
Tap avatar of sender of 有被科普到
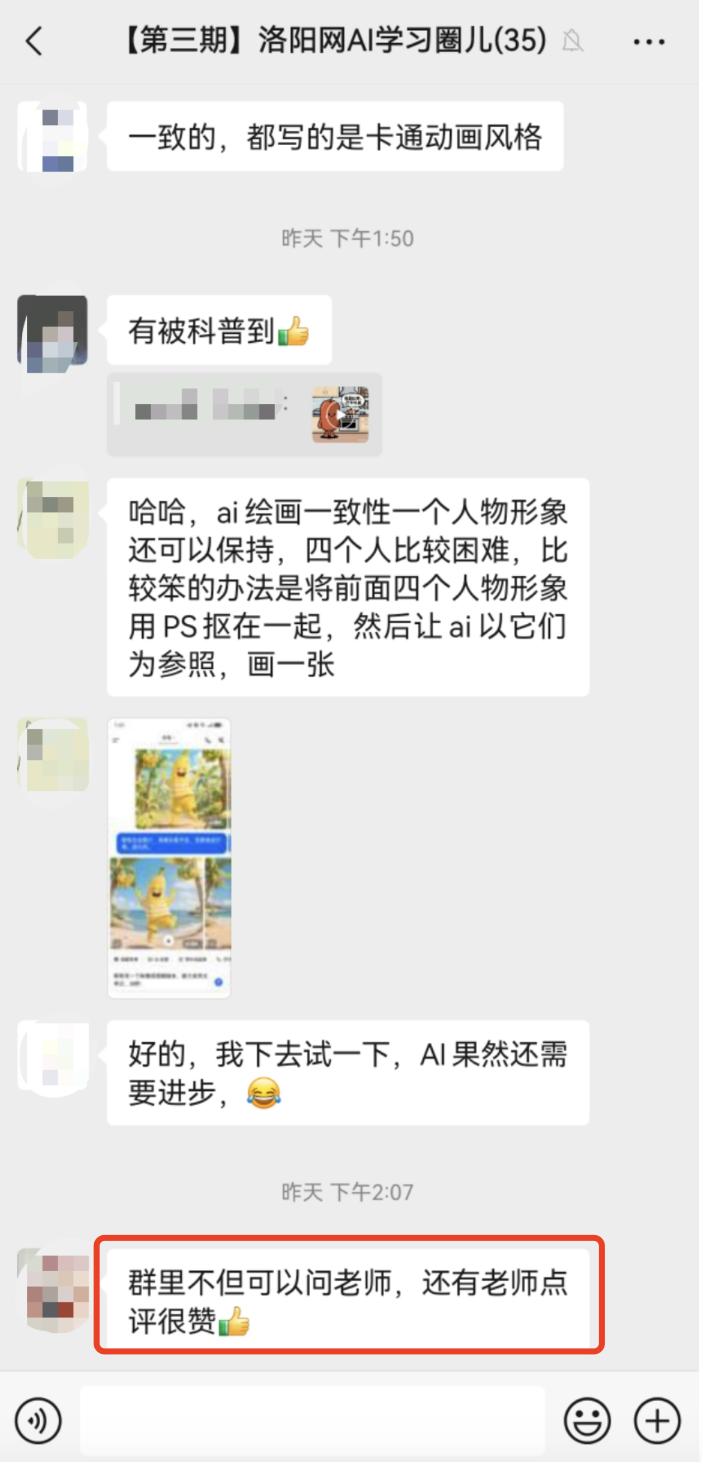52,330
